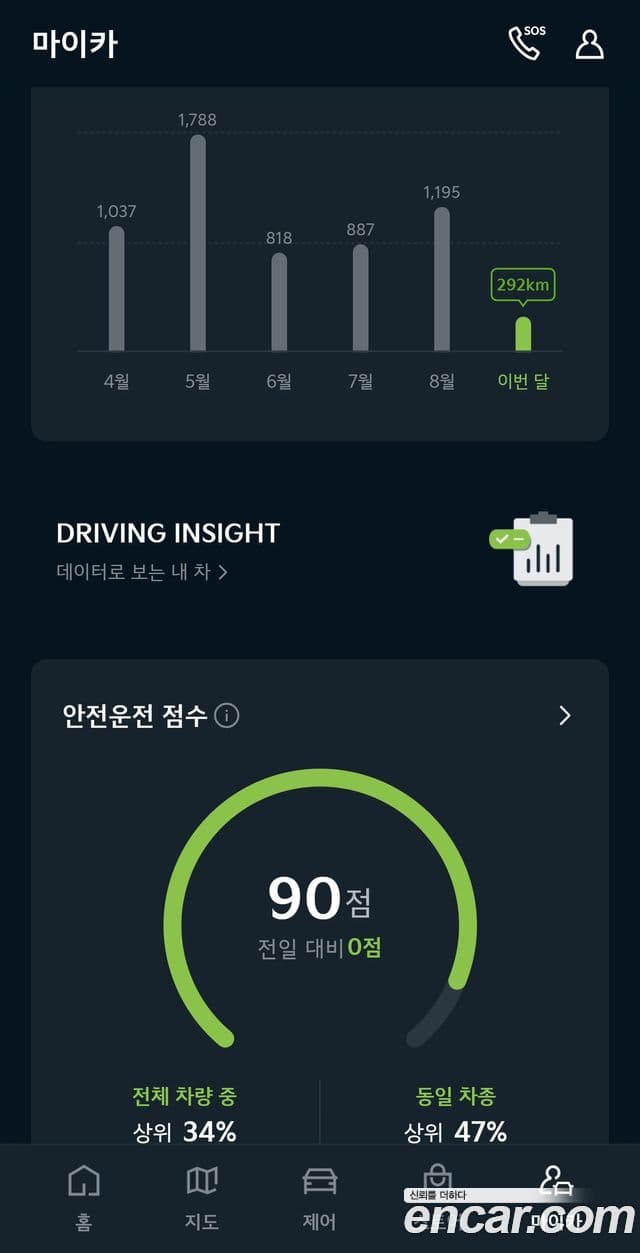Open the user profile icon
640x1253 pixels.
[x=590, y=44]
